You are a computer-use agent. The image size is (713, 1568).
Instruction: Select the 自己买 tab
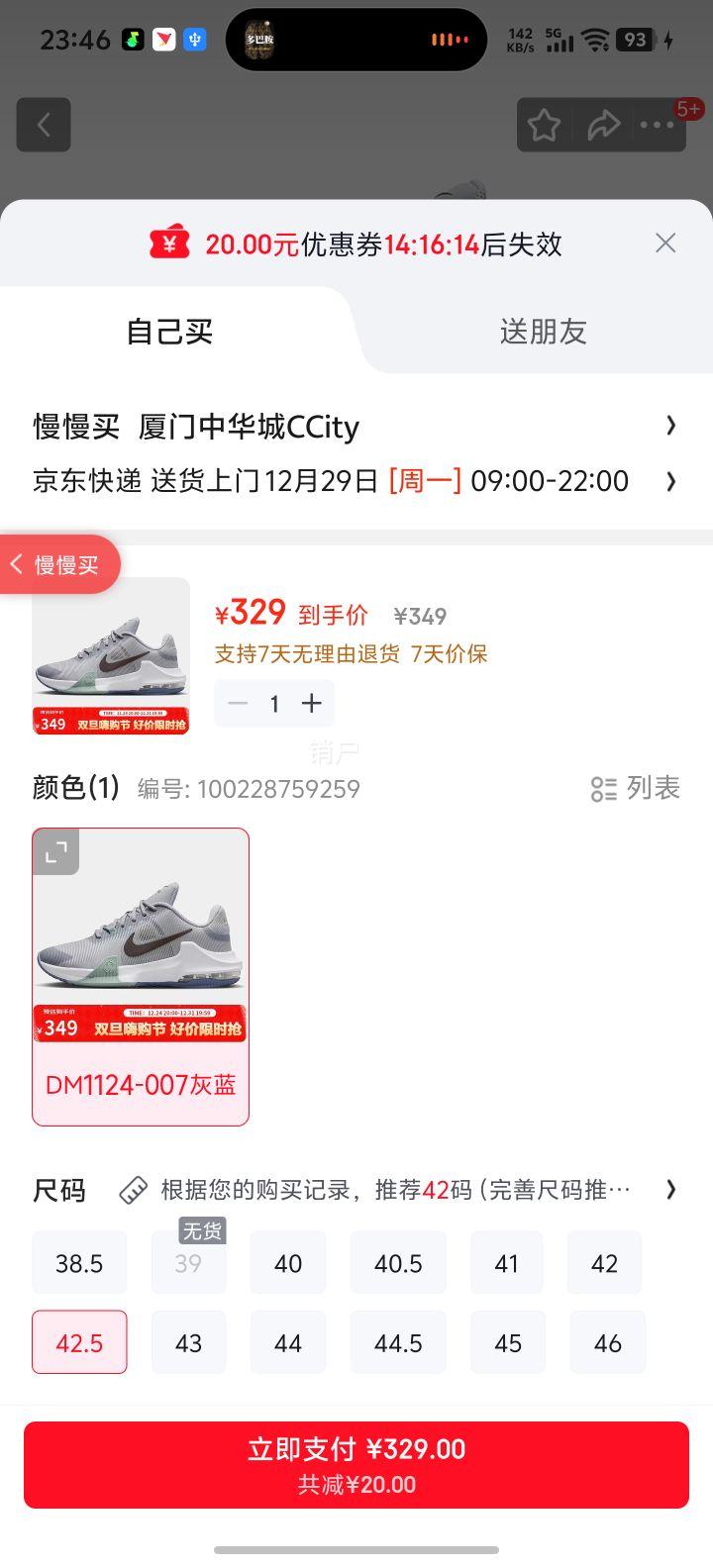click(x=168, y=332)
